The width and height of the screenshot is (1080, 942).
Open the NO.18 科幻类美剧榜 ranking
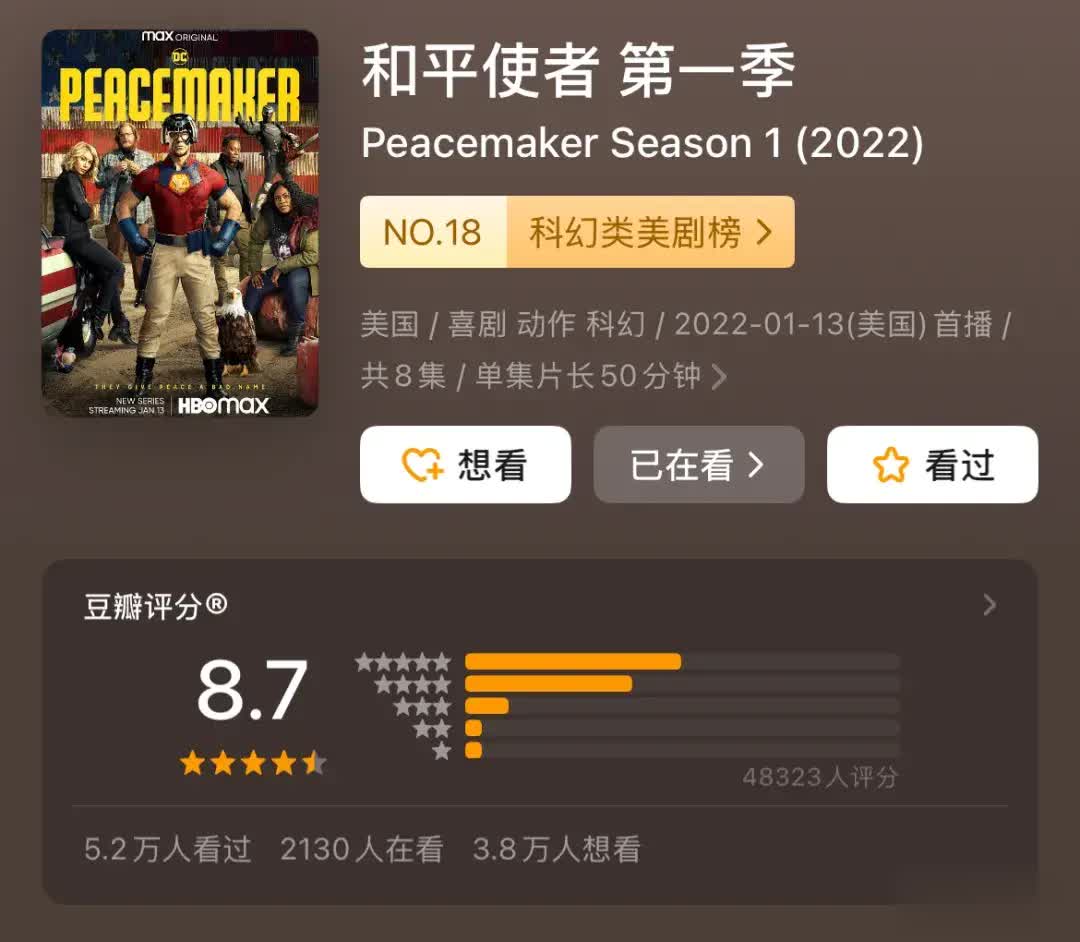(x=577, y=232)
